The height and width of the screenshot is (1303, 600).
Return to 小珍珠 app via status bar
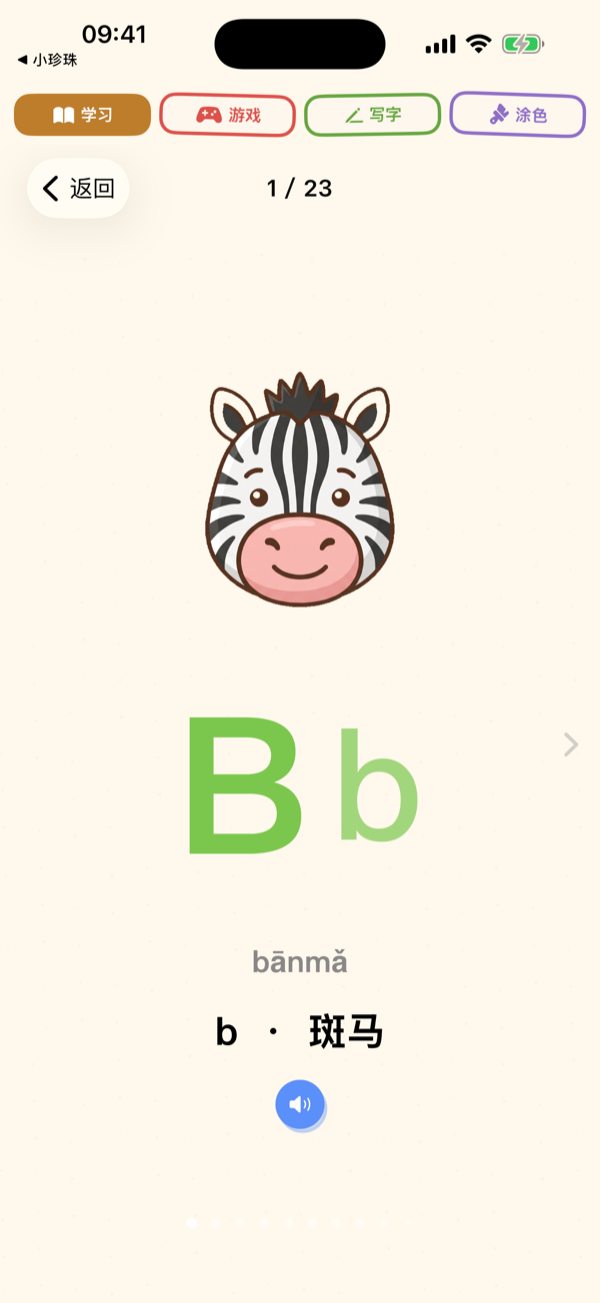[x=48, y=60]
